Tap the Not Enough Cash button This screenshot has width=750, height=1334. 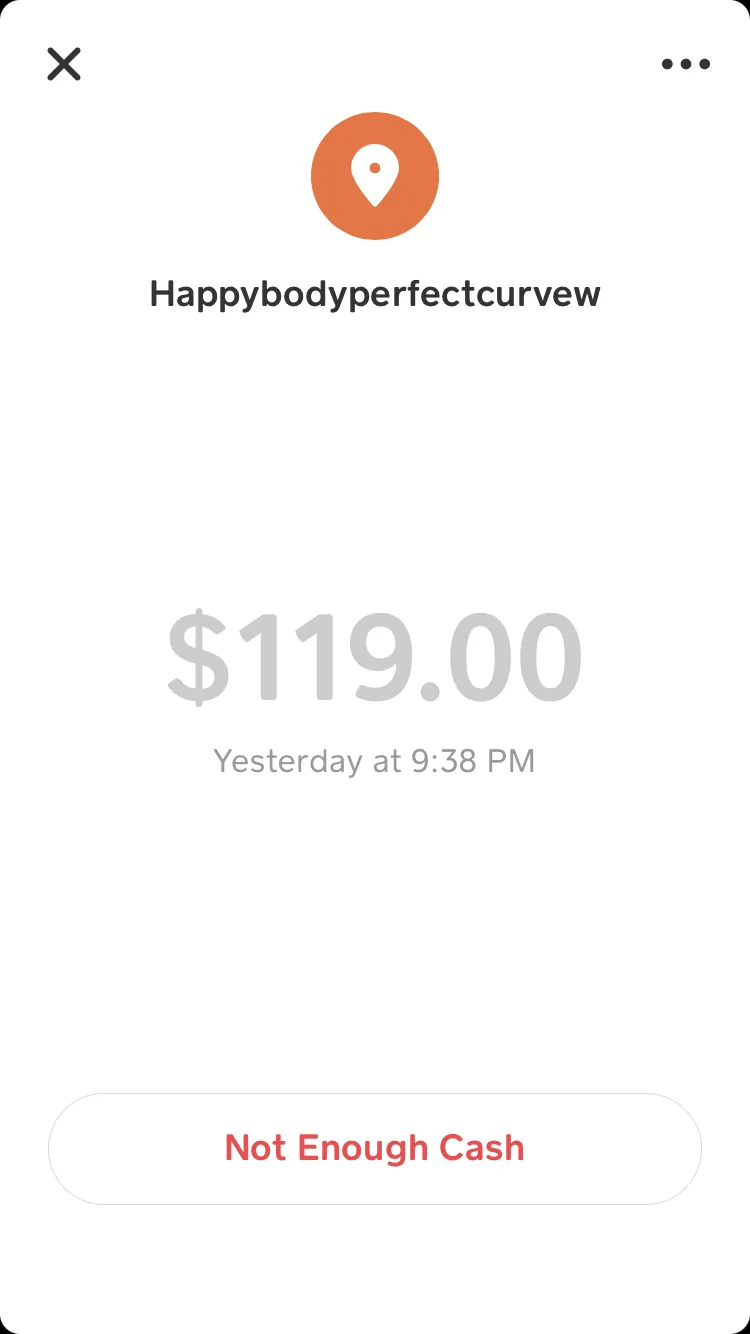(375, 1148)
